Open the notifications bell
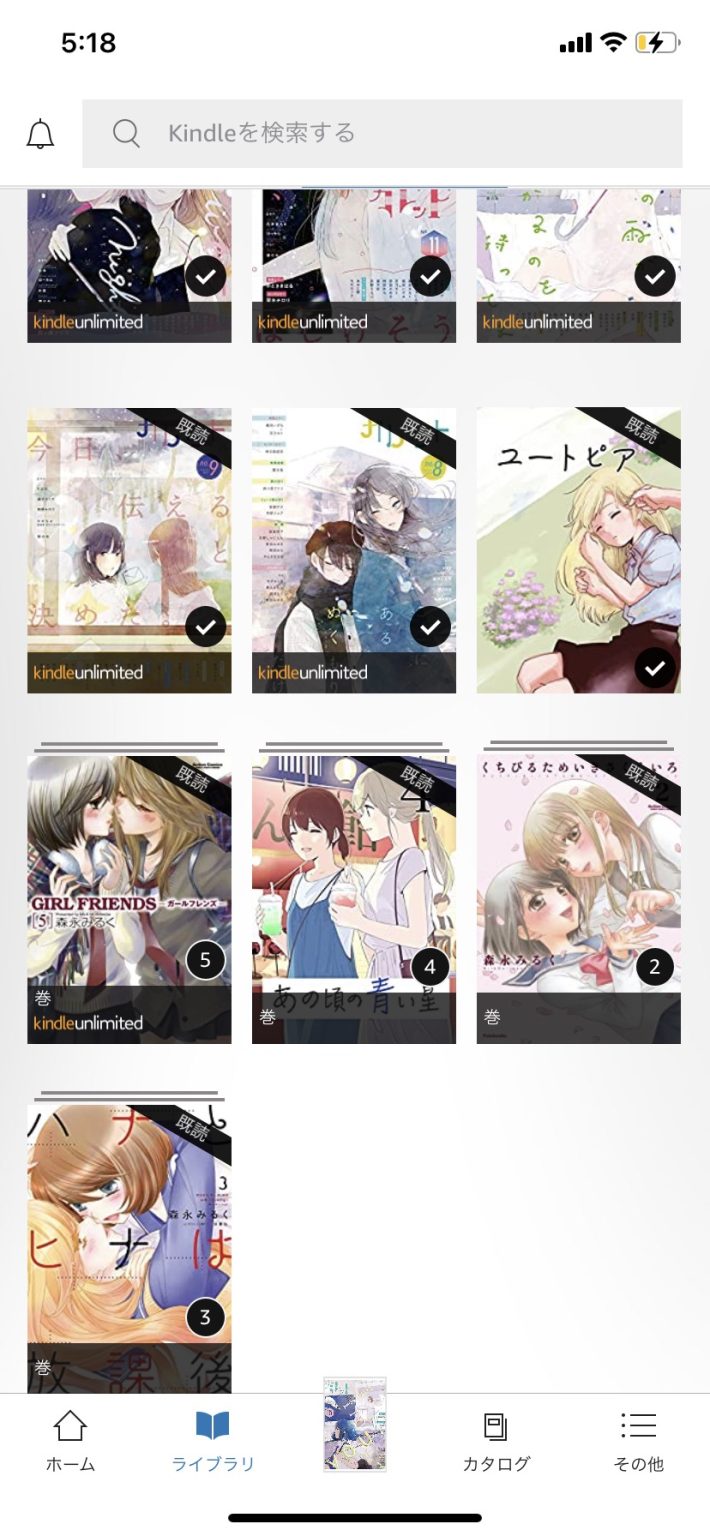710x1536 pixels. point(40,134)
